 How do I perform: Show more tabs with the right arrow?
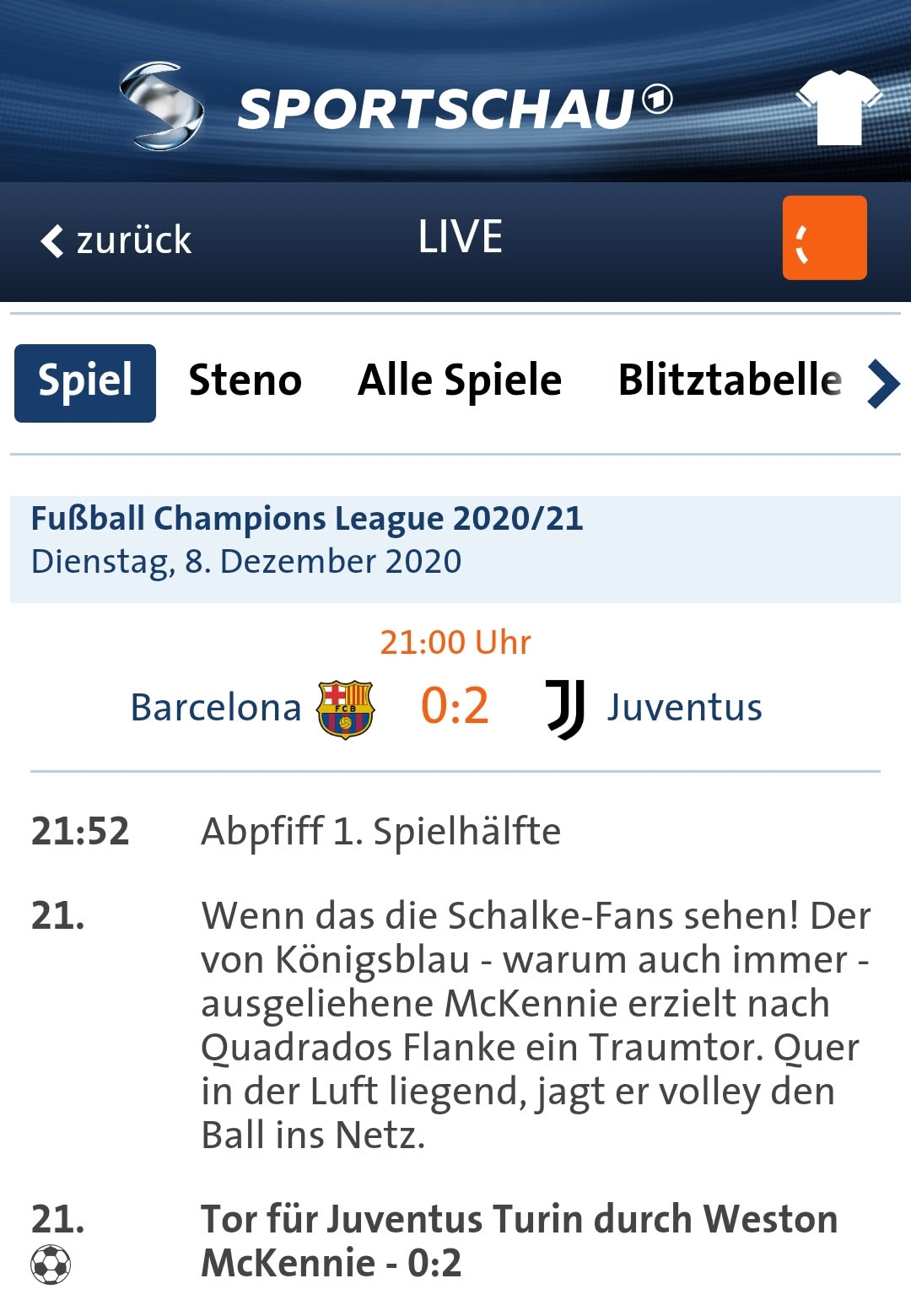tap(882, 384)
